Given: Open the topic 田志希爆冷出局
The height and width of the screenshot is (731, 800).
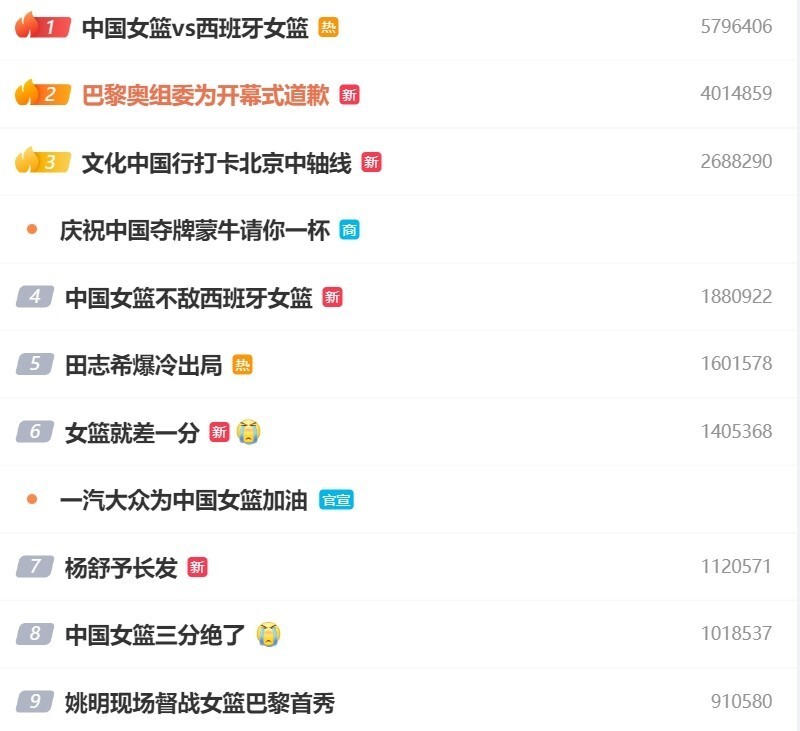Looking at the screenshot, I should click(143, 365).
